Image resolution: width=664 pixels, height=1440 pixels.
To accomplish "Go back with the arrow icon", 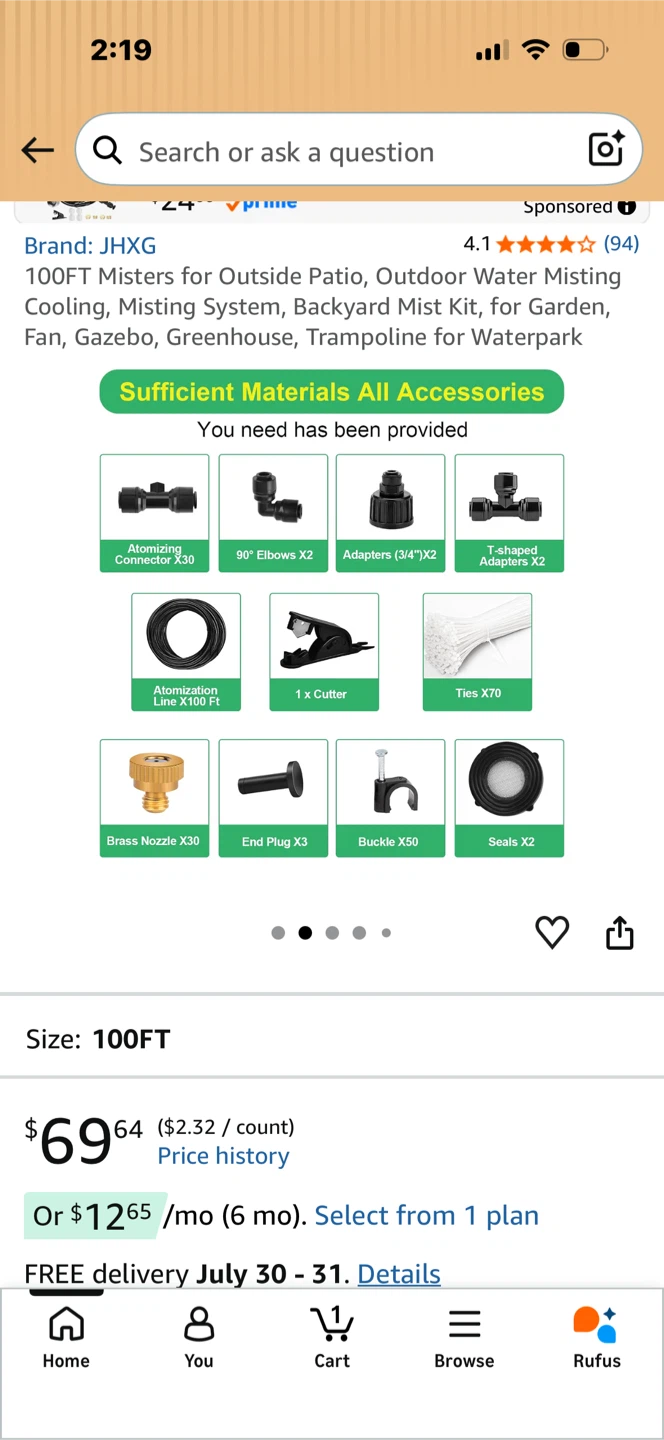I will [x=38, y=151].
